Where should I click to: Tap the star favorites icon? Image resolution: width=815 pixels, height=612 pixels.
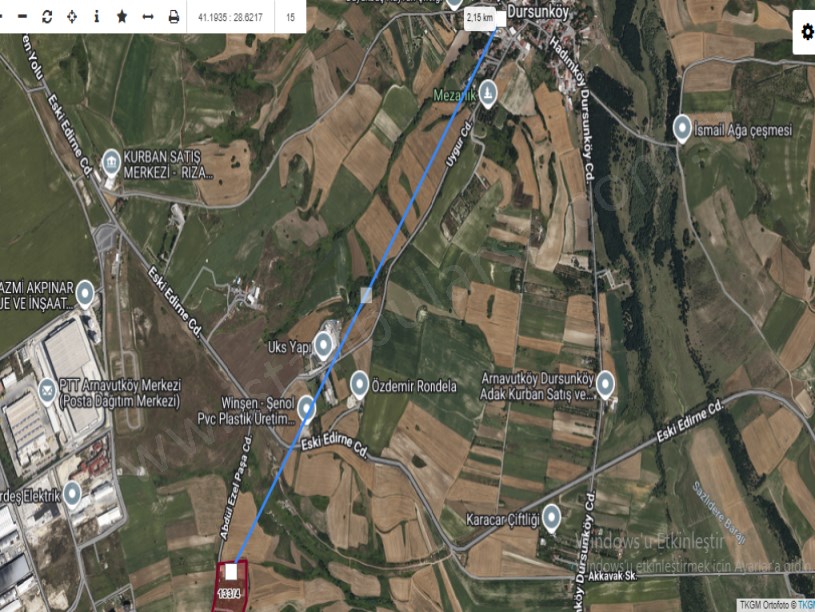click(x=122, y=17)
